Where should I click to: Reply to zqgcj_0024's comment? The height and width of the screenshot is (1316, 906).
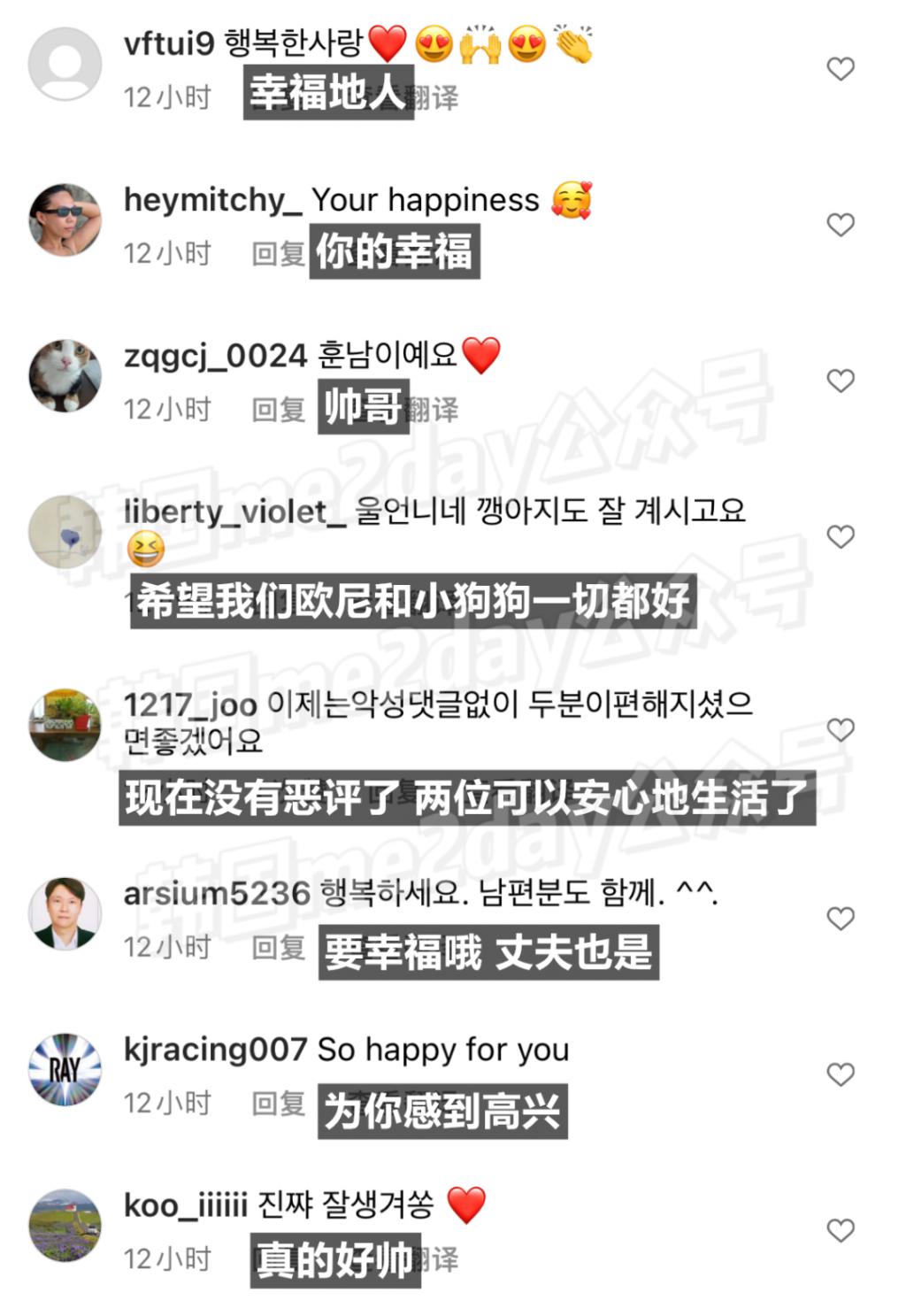(278, 410)
